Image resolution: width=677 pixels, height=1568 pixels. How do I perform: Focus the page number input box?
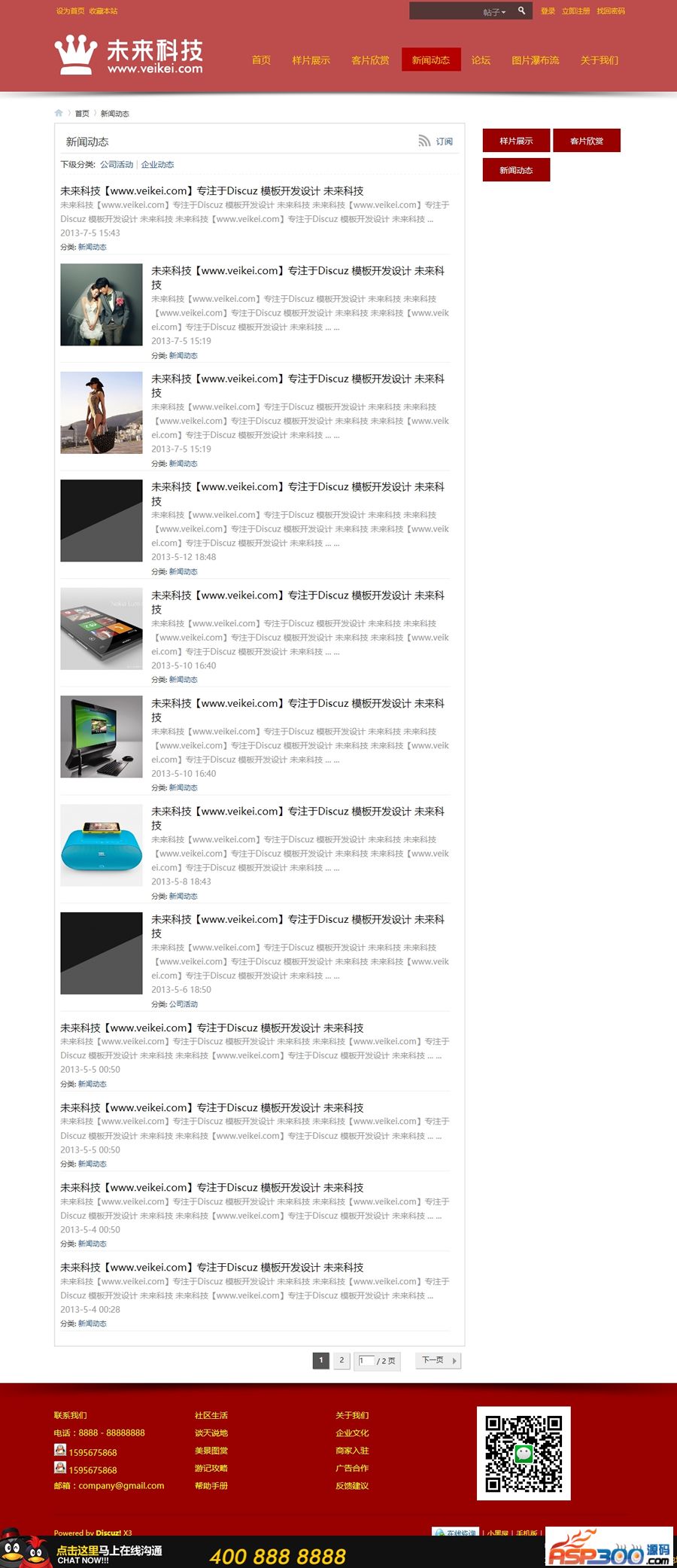(x=366, y=1360)
